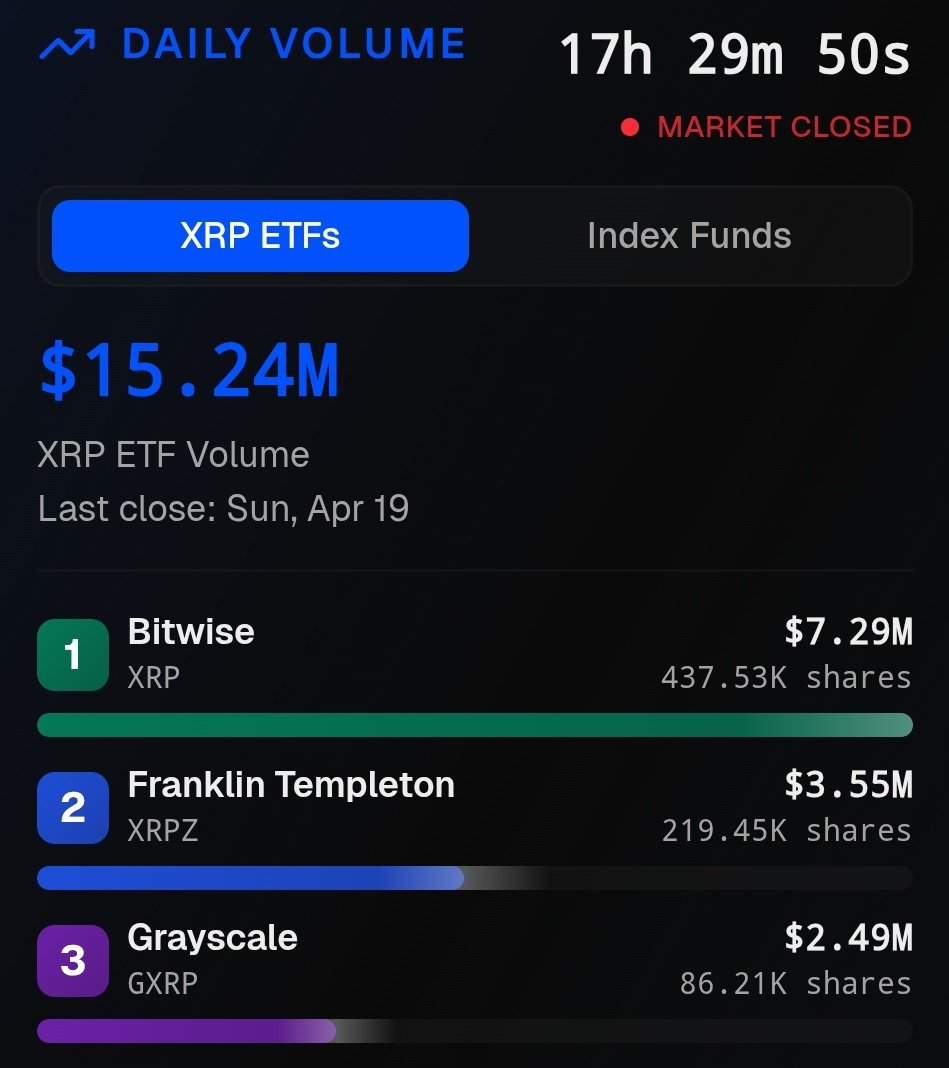Switch to the Index Funds tab
The height and width of the screenshot is (1068, 949).
[689, 236]
